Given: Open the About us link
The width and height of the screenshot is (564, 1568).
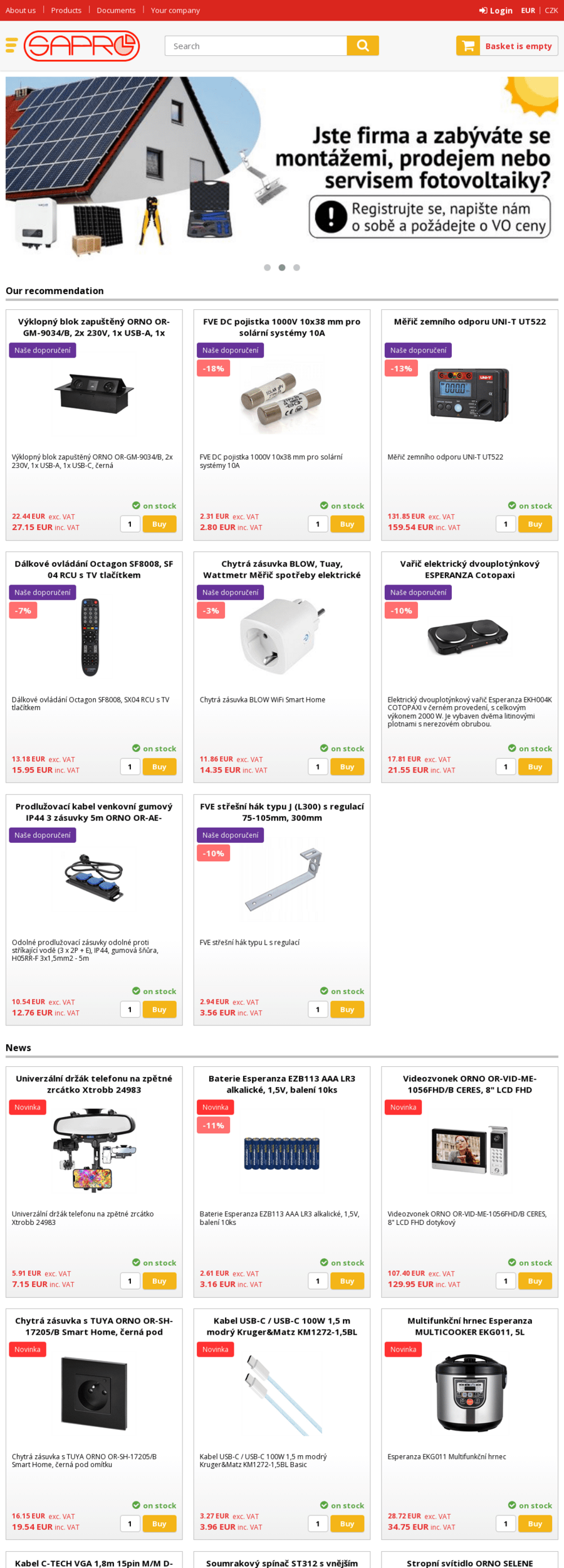Looking at the screenshot, I should tap(21, 10).
